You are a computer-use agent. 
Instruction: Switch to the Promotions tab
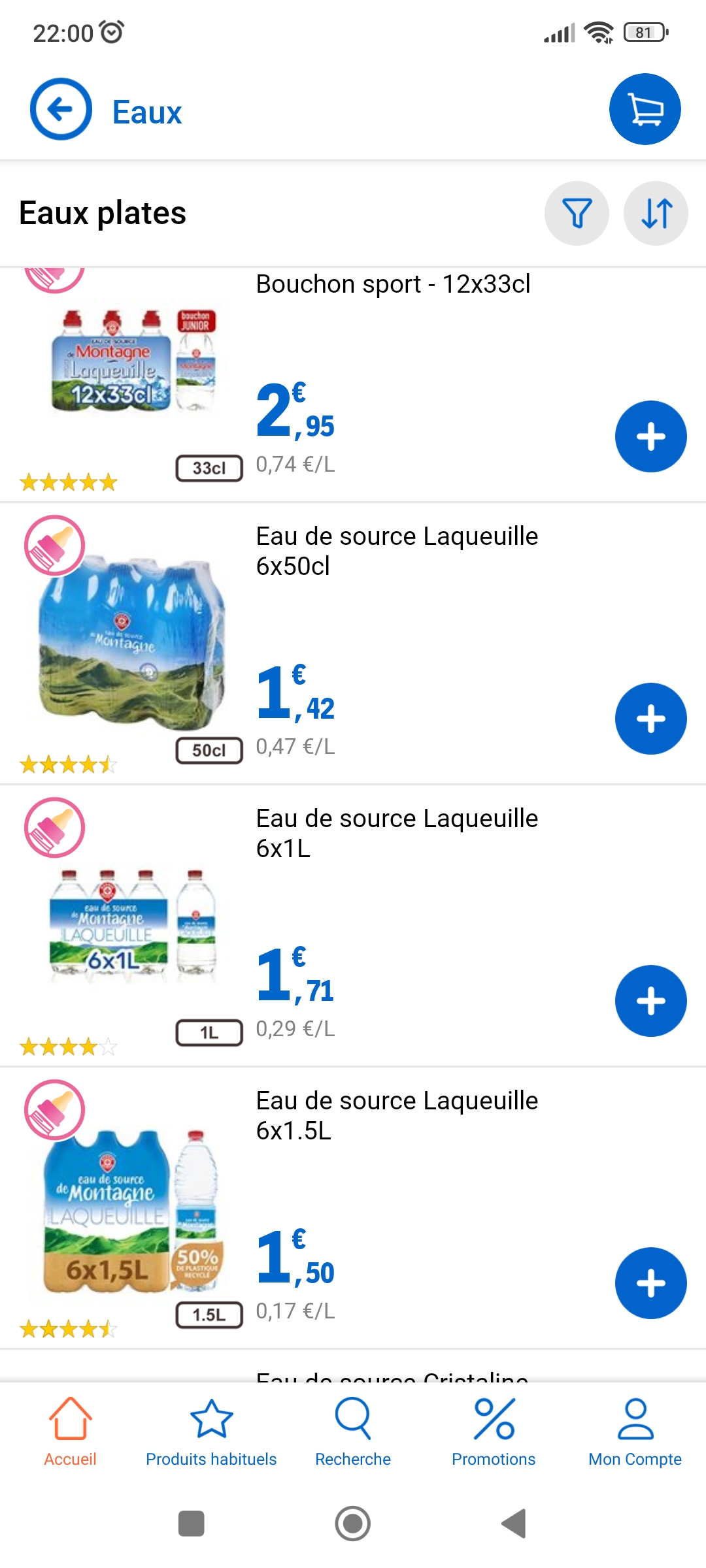(x=494, y=1432)
